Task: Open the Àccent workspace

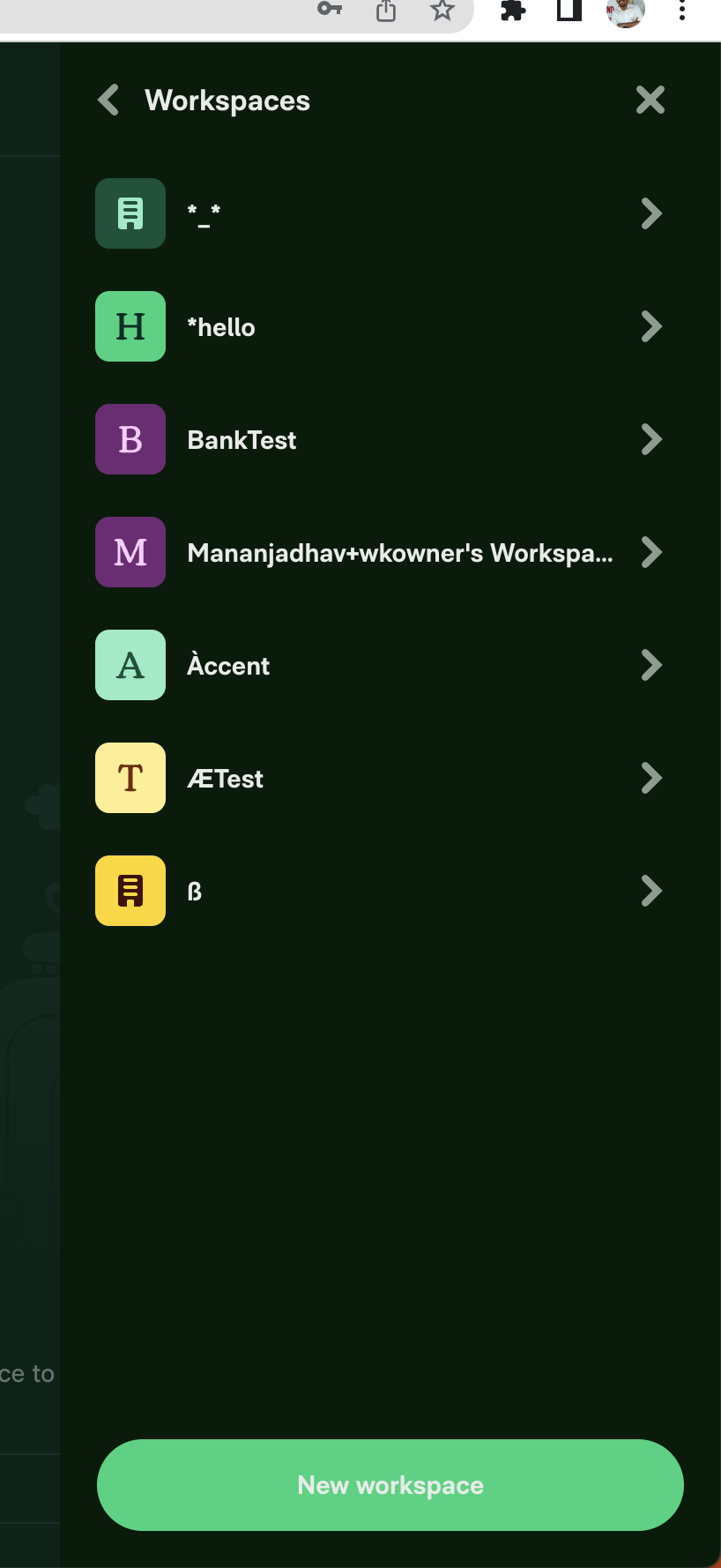Action: (379, 665)
